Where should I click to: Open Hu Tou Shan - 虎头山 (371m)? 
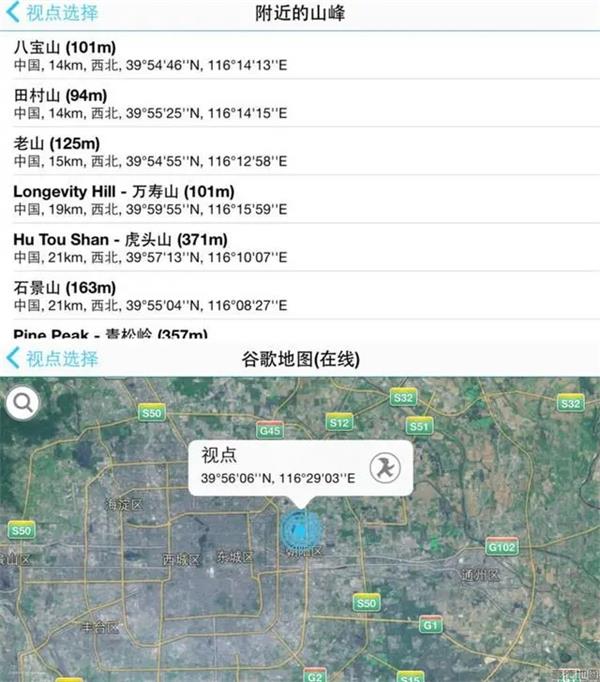pos(300,247)
